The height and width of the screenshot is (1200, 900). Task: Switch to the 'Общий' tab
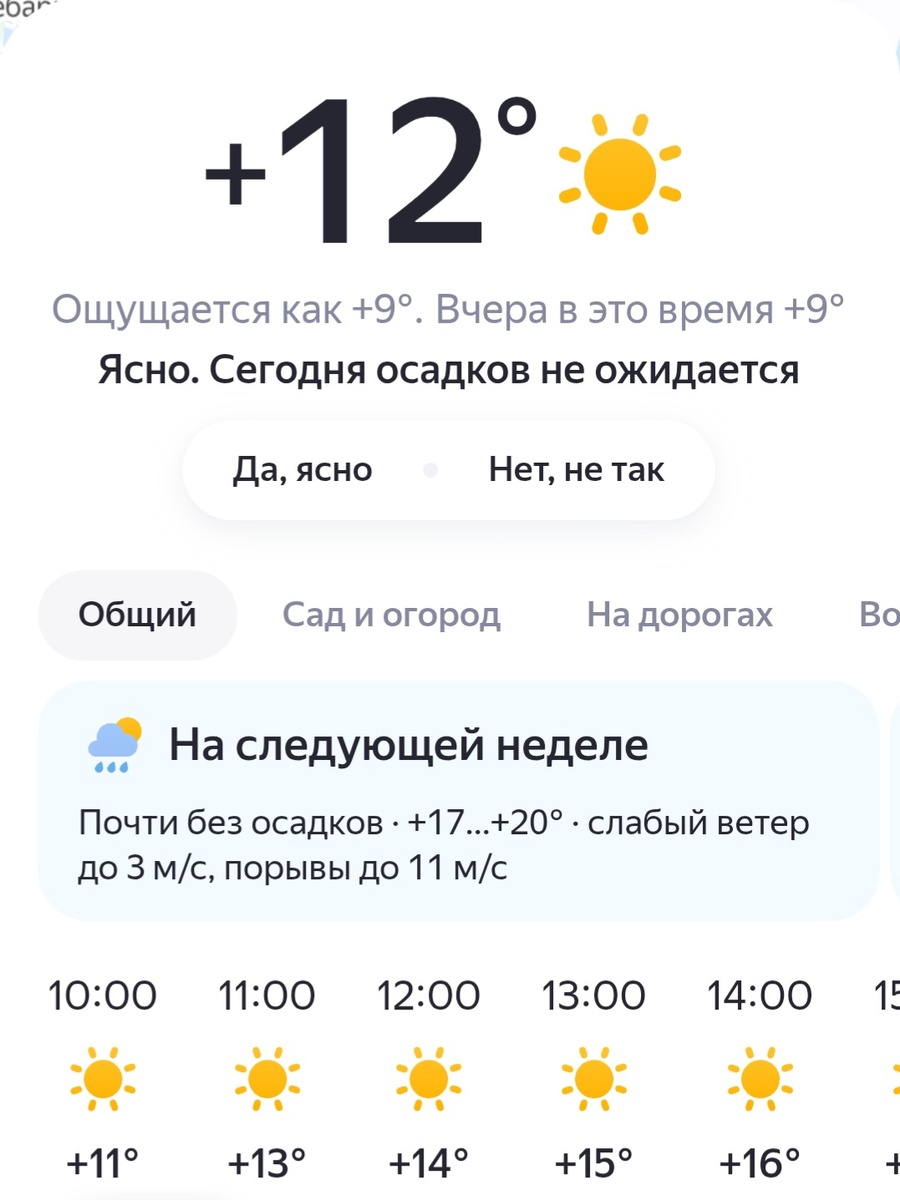click(x=136, y=615)
